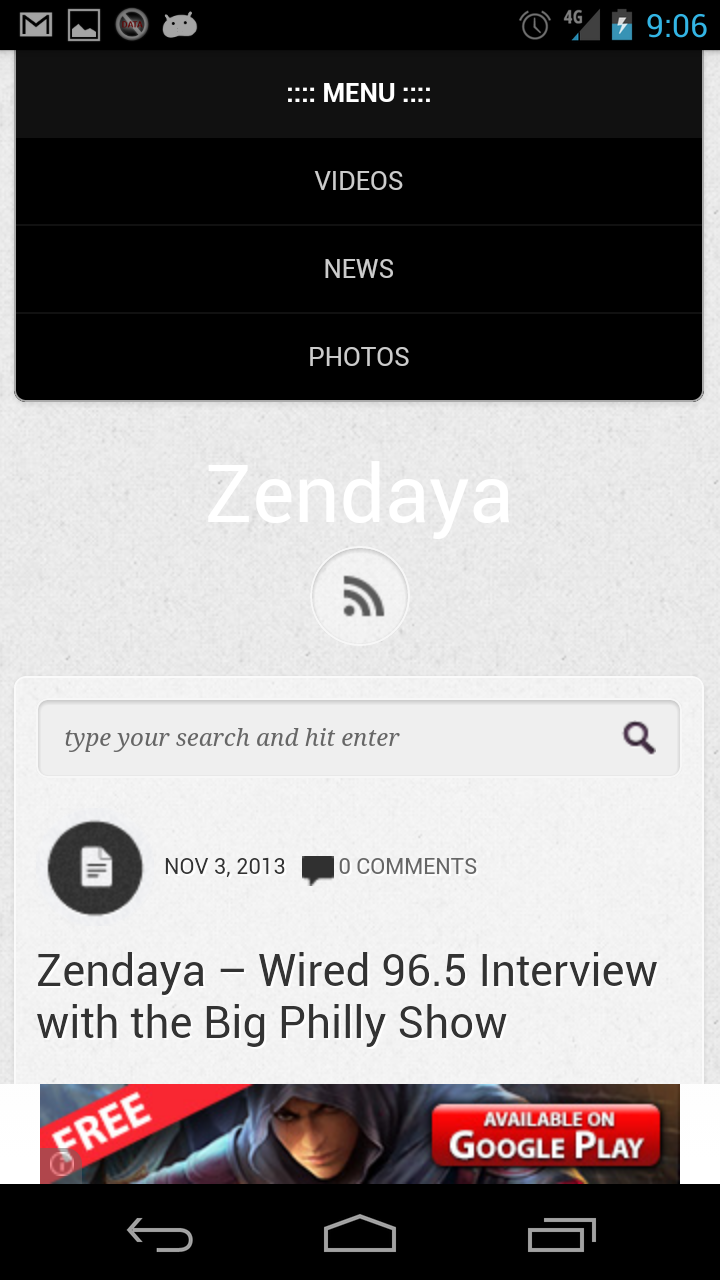Go back with system back button
This screenshot has height=1280, width=720.
pyautogui.click(x=160, y=1235)
